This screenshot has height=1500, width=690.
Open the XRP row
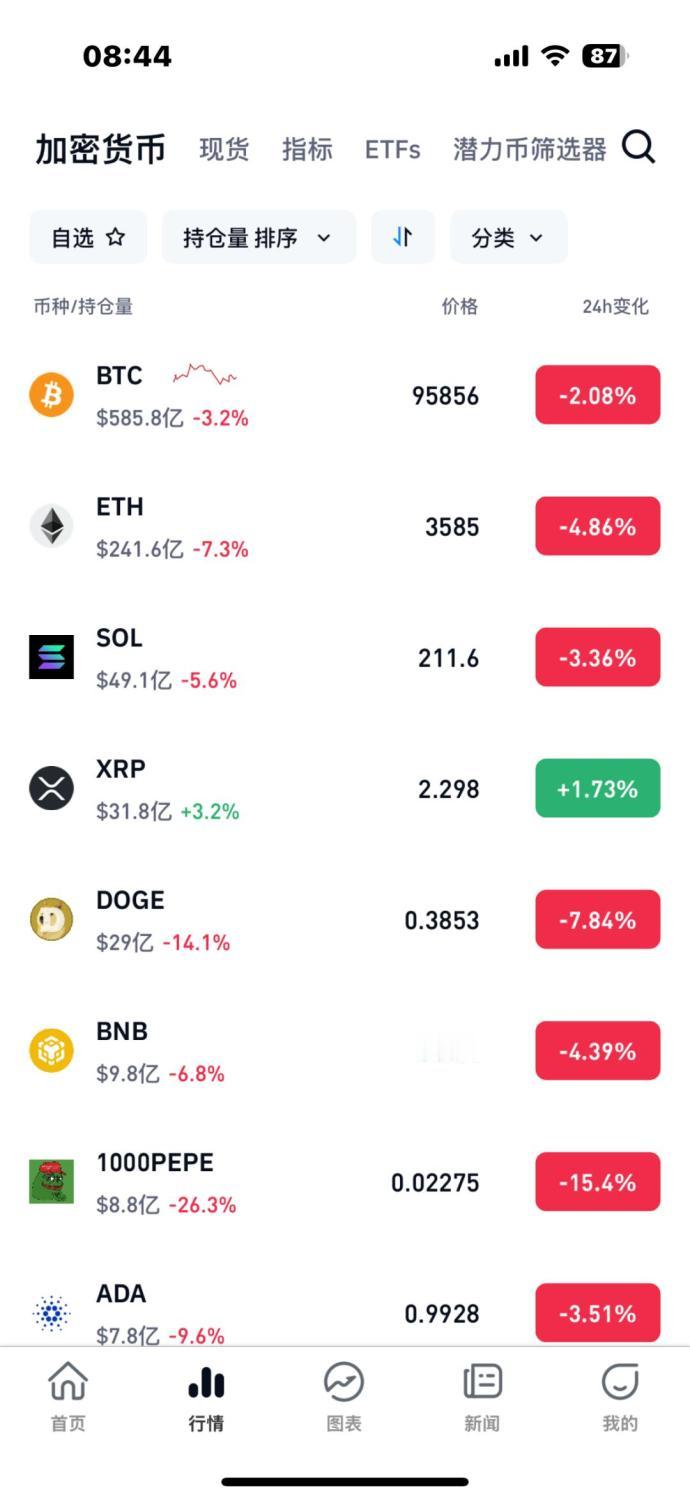pos(345,789)
